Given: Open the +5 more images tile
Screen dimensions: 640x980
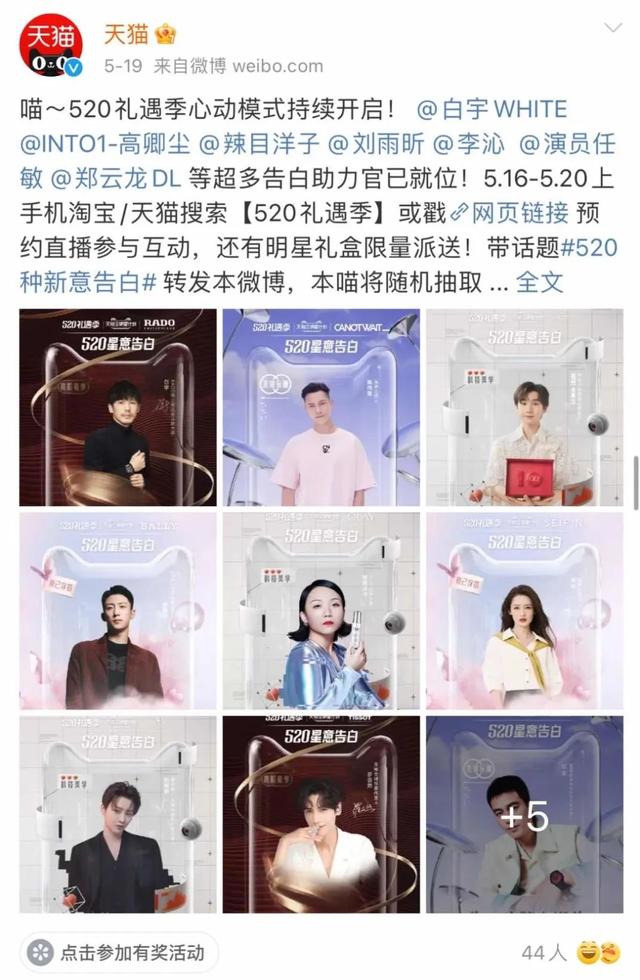Looking at the screenshot, I should (524, 812).
